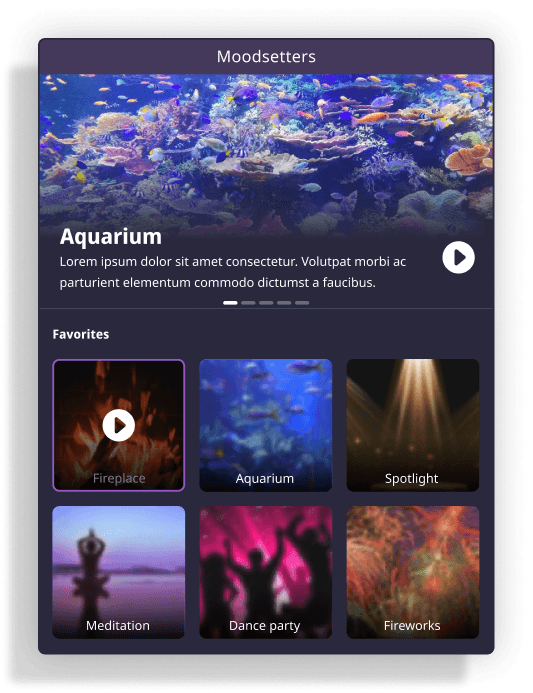Play the Fireplace favorite
533x693 pixels.
(x=118, y=425)
